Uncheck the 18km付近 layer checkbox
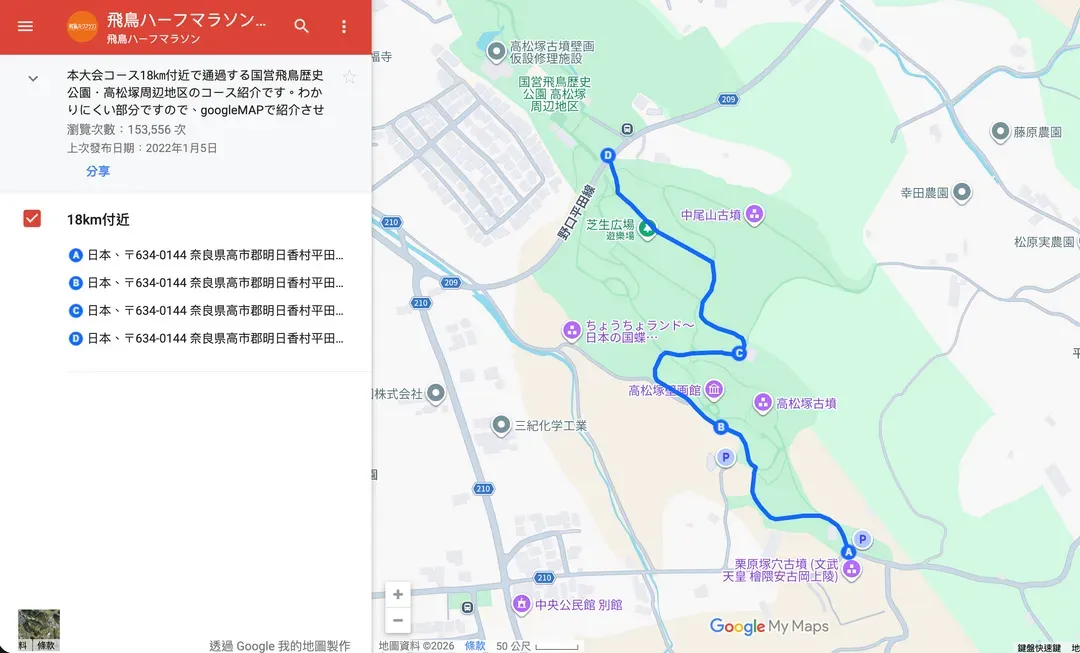This screenshot has height=653, width=1080. click(x=32, y=218)
